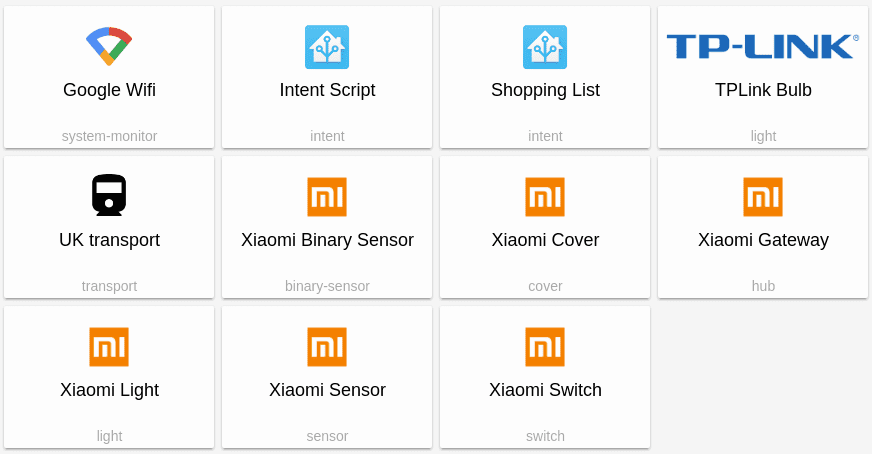View the Xiaomi Light card
Image resolution: width=872 pixels, height=454 pixels.
[x=109, y=377]
